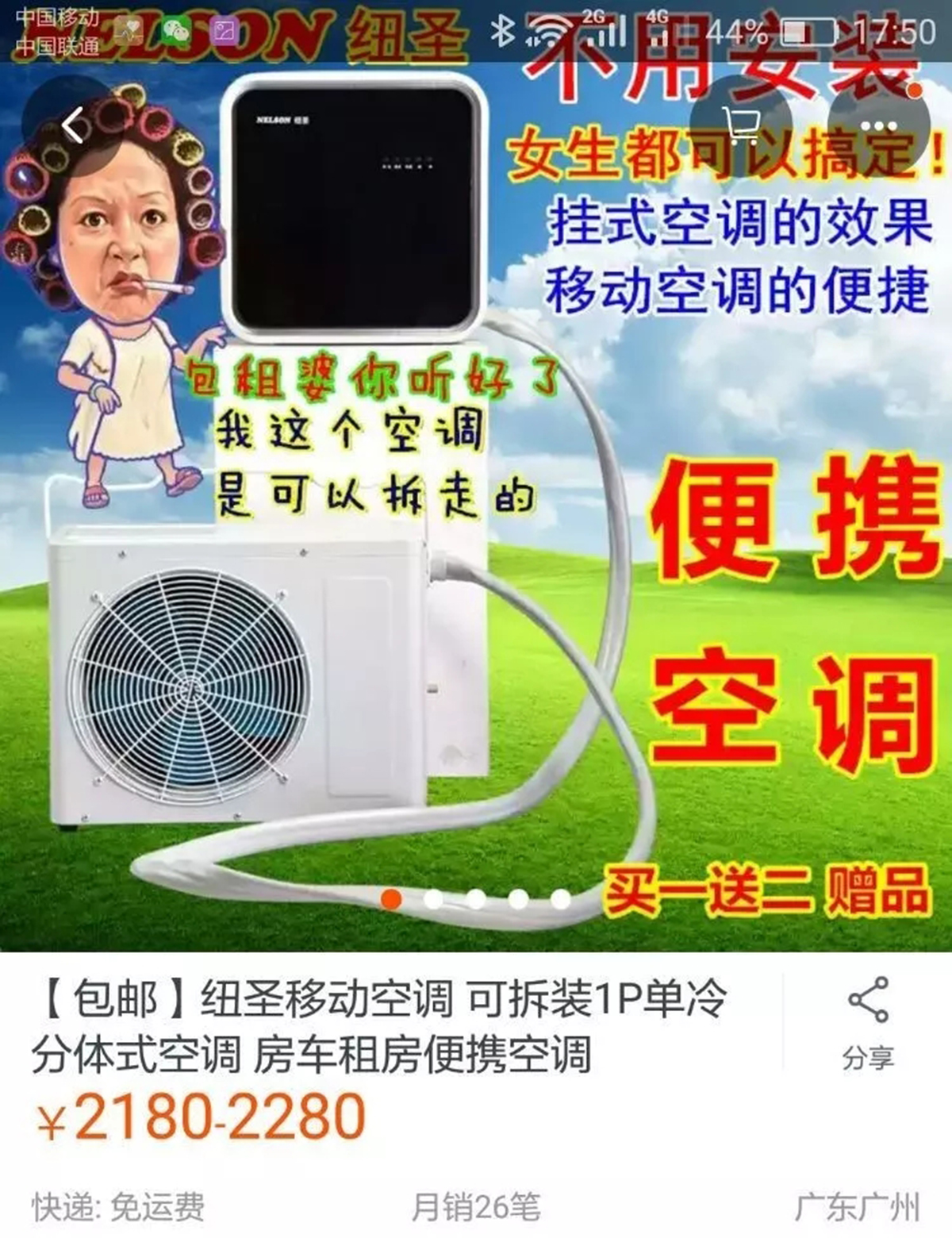Share this product via 分享
The height and width of the screenshot is (1238, 952).
coord(868,1024)
